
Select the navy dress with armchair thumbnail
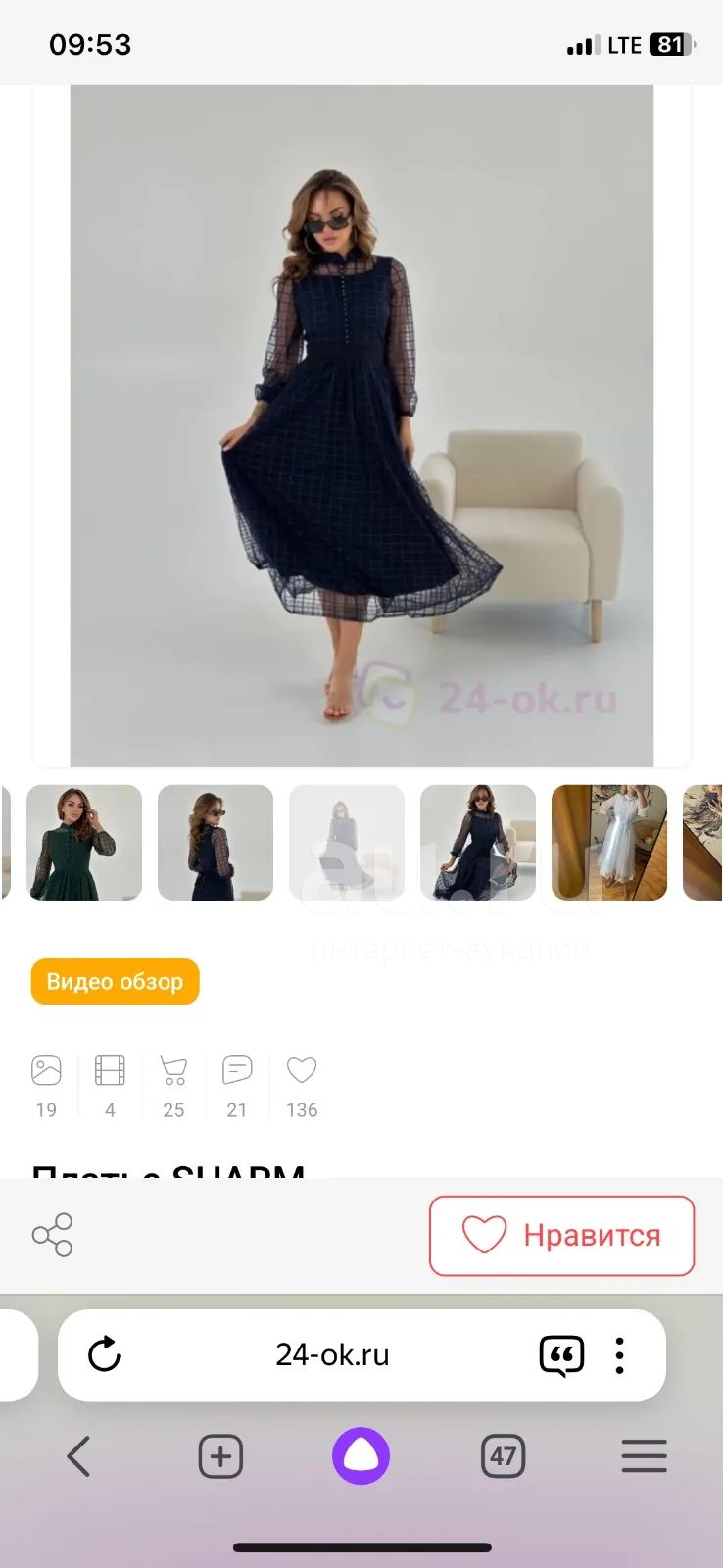click(x=478, y=843)
